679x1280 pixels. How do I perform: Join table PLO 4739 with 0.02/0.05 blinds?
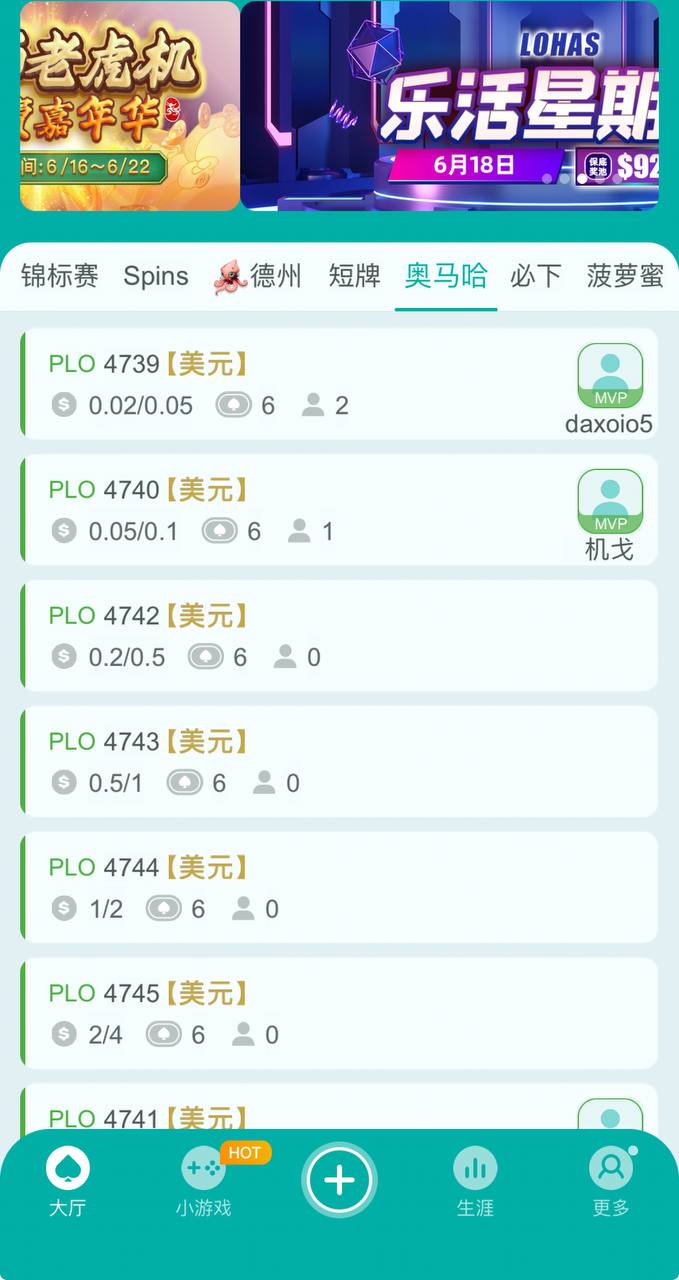(300, 384)
